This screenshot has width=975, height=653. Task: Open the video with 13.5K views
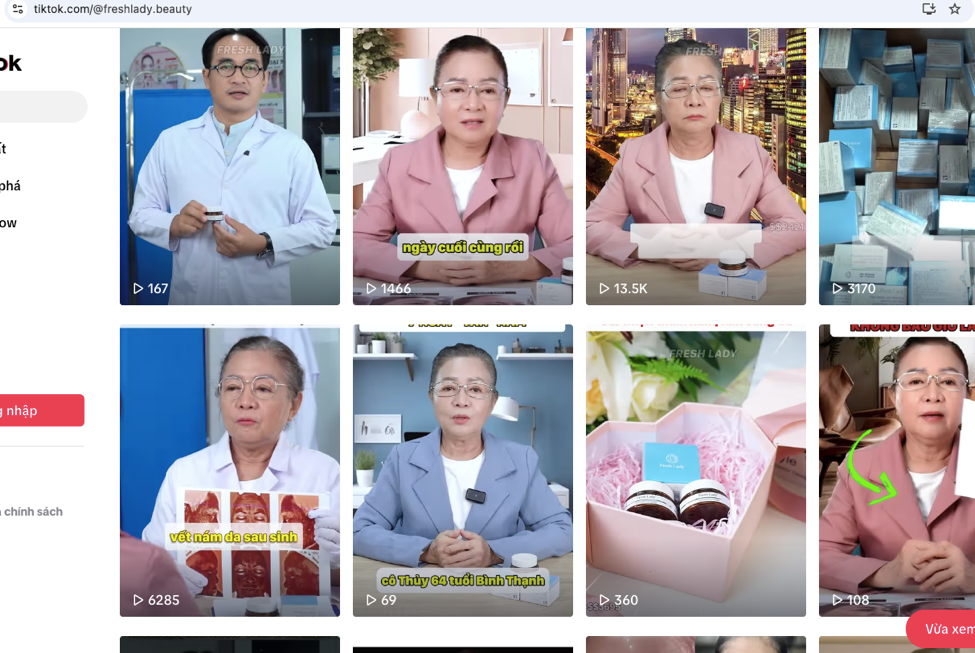coord(695,166)
